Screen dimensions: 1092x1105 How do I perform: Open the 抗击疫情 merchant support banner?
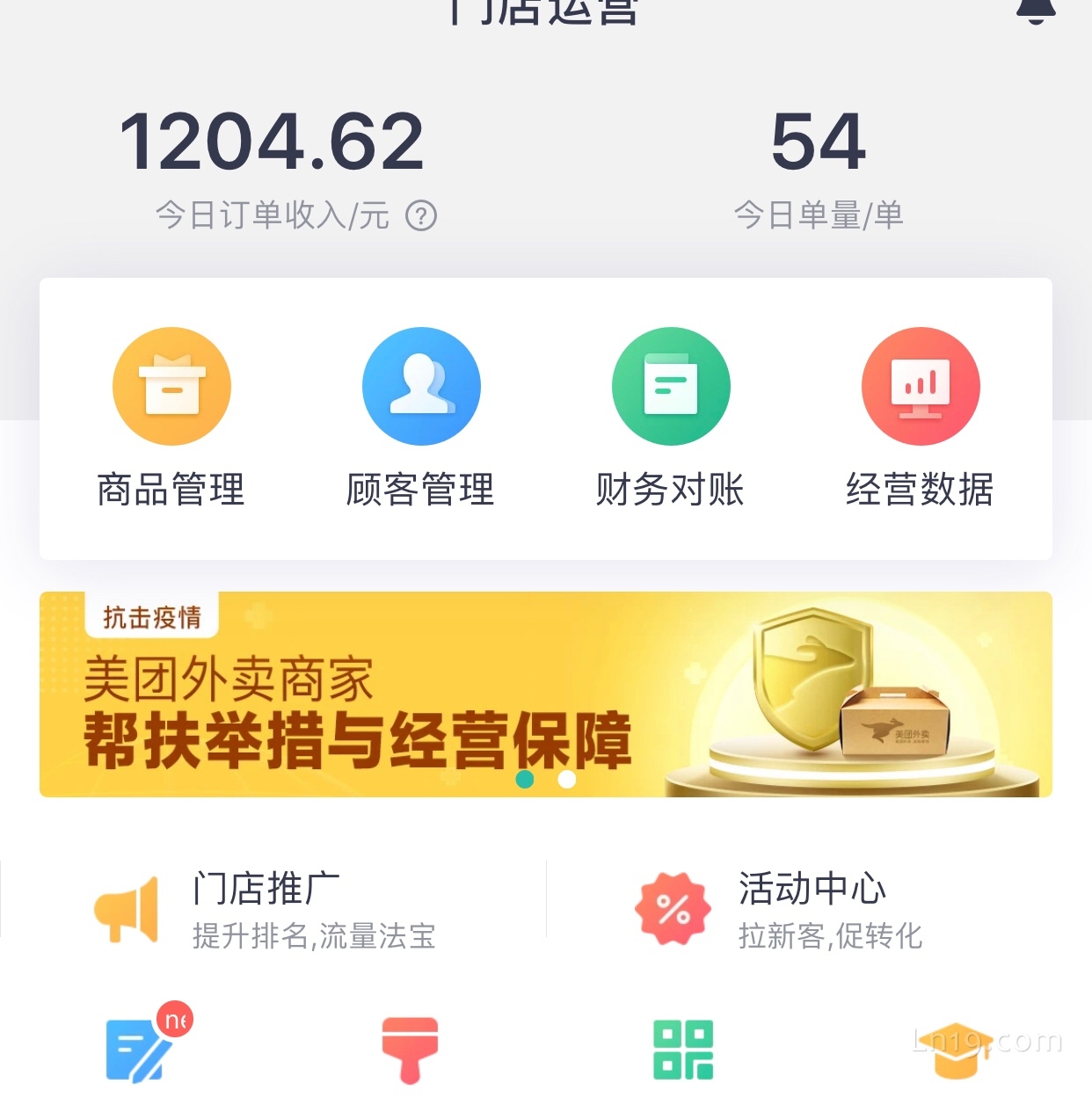coord(545,694)
